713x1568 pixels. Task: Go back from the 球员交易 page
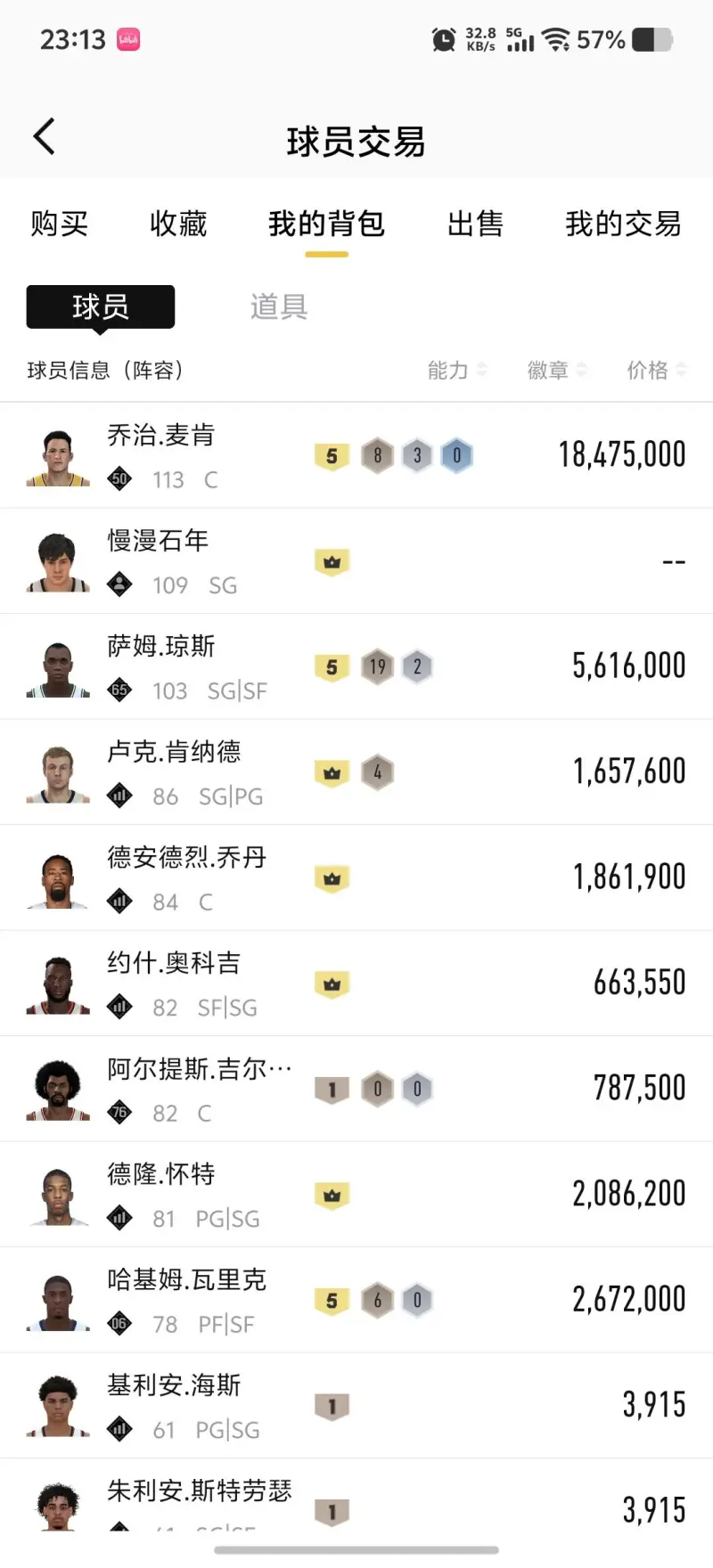[45, 137]
